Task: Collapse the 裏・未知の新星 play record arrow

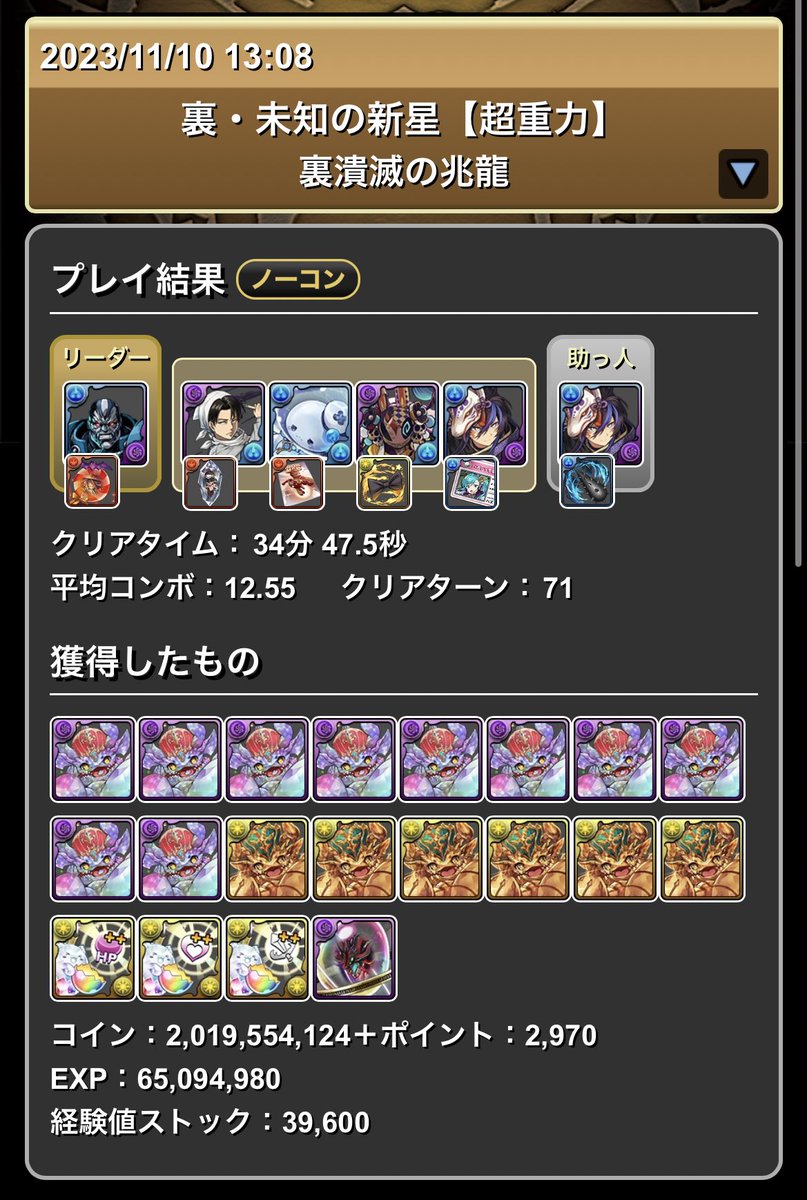Action: (742, 174)
